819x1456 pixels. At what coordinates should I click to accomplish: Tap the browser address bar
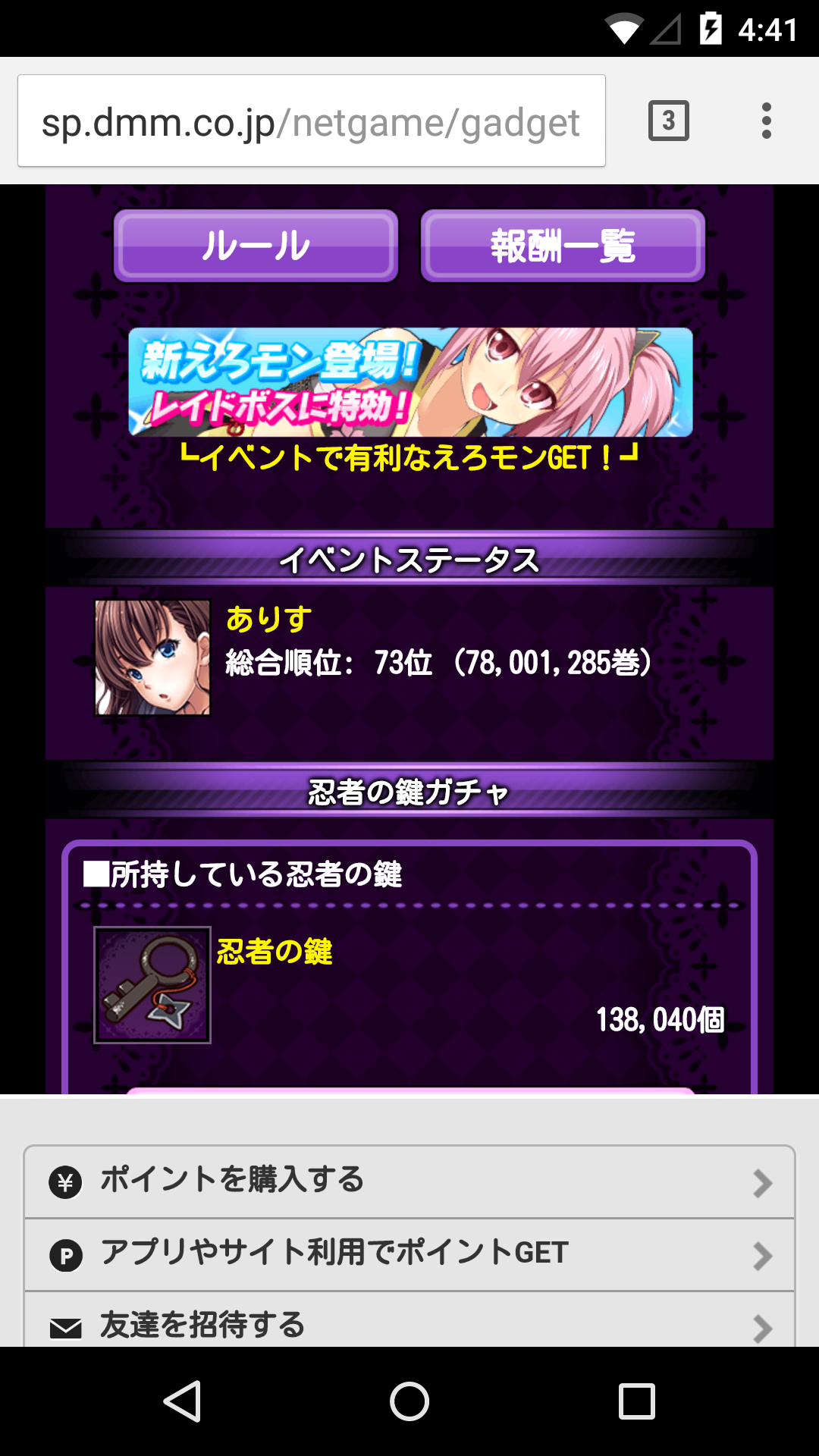(311, 121)
